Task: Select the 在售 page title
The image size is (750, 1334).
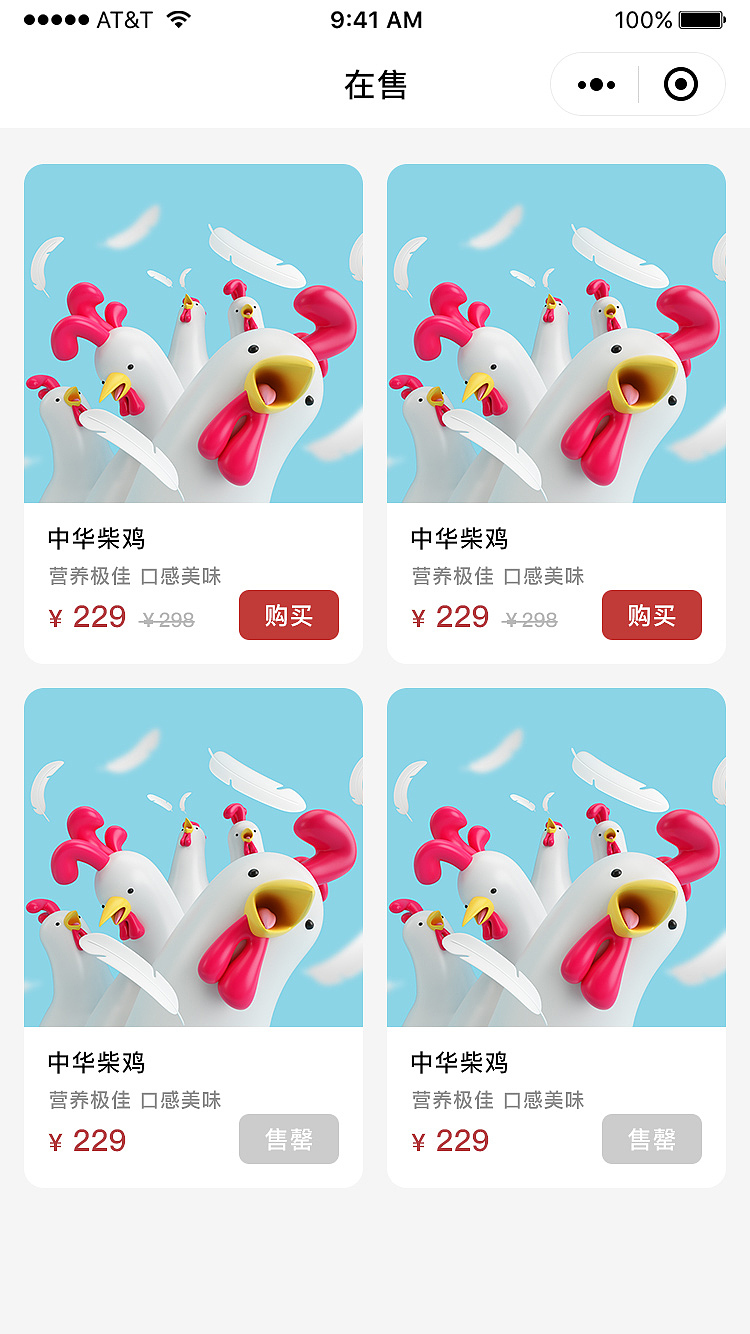Action: (x=375, y=86)
